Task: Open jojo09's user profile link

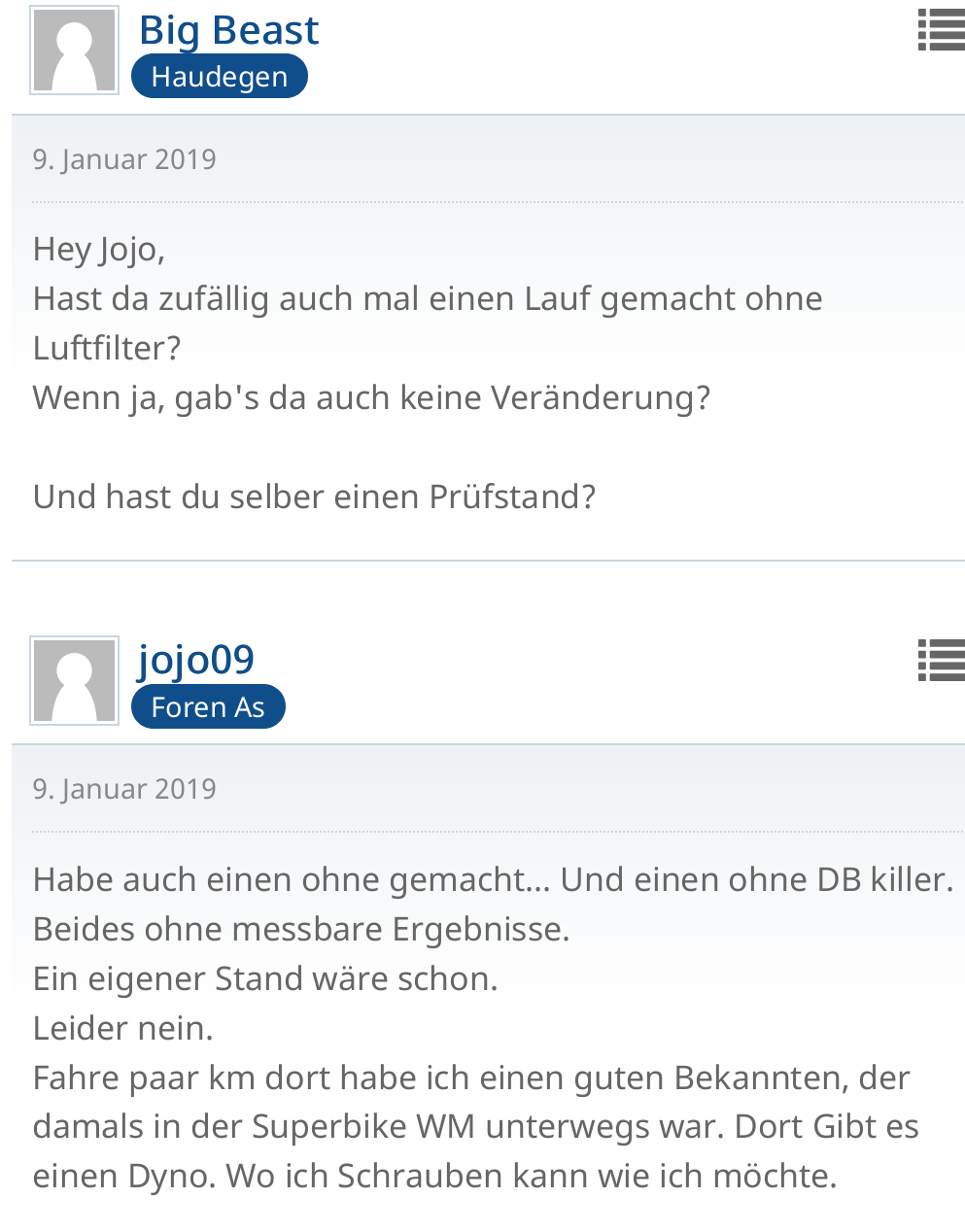Action: point(195,660)
